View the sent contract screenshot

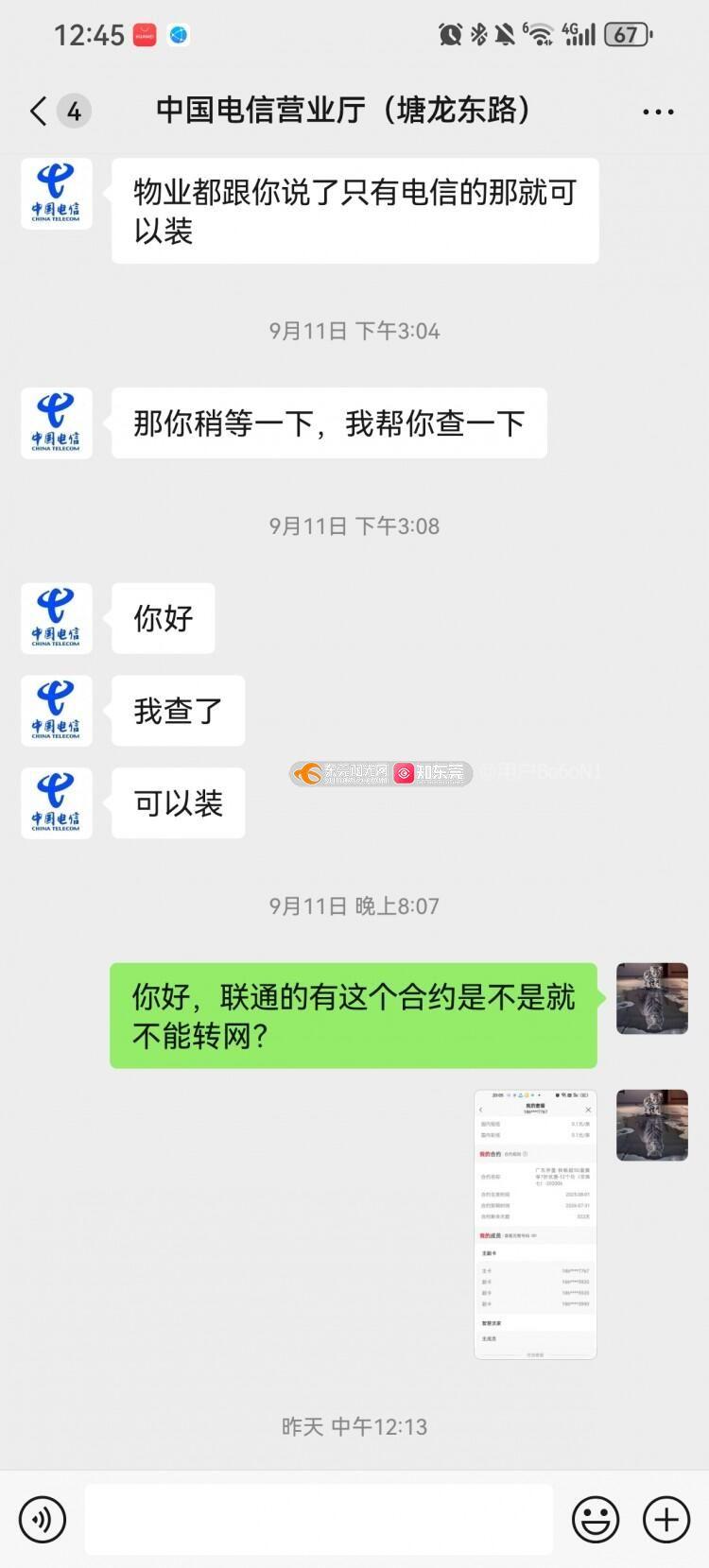pos(535,1224)
